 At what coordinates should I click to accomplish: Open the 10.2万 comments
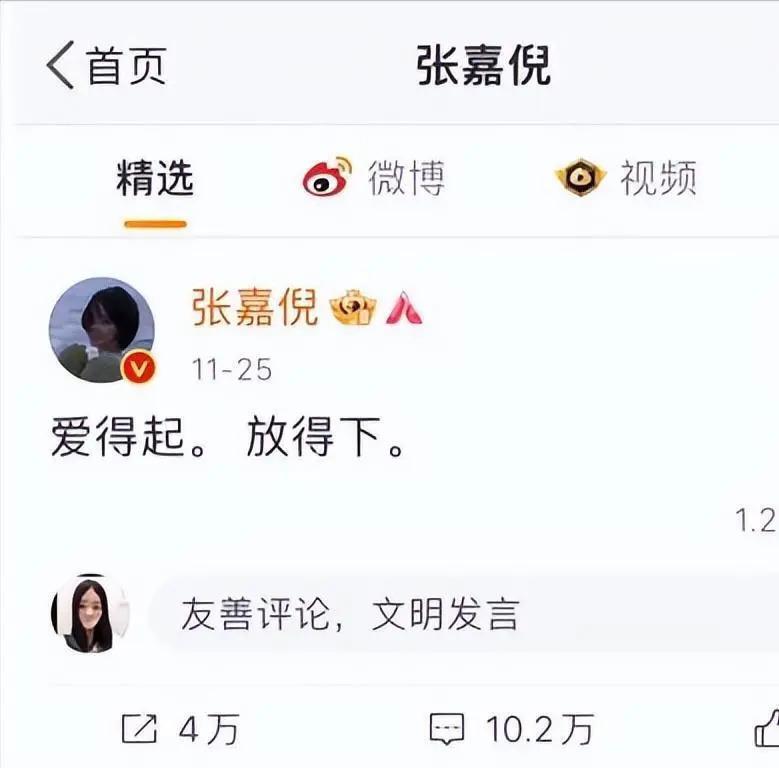tap(511, 729)
